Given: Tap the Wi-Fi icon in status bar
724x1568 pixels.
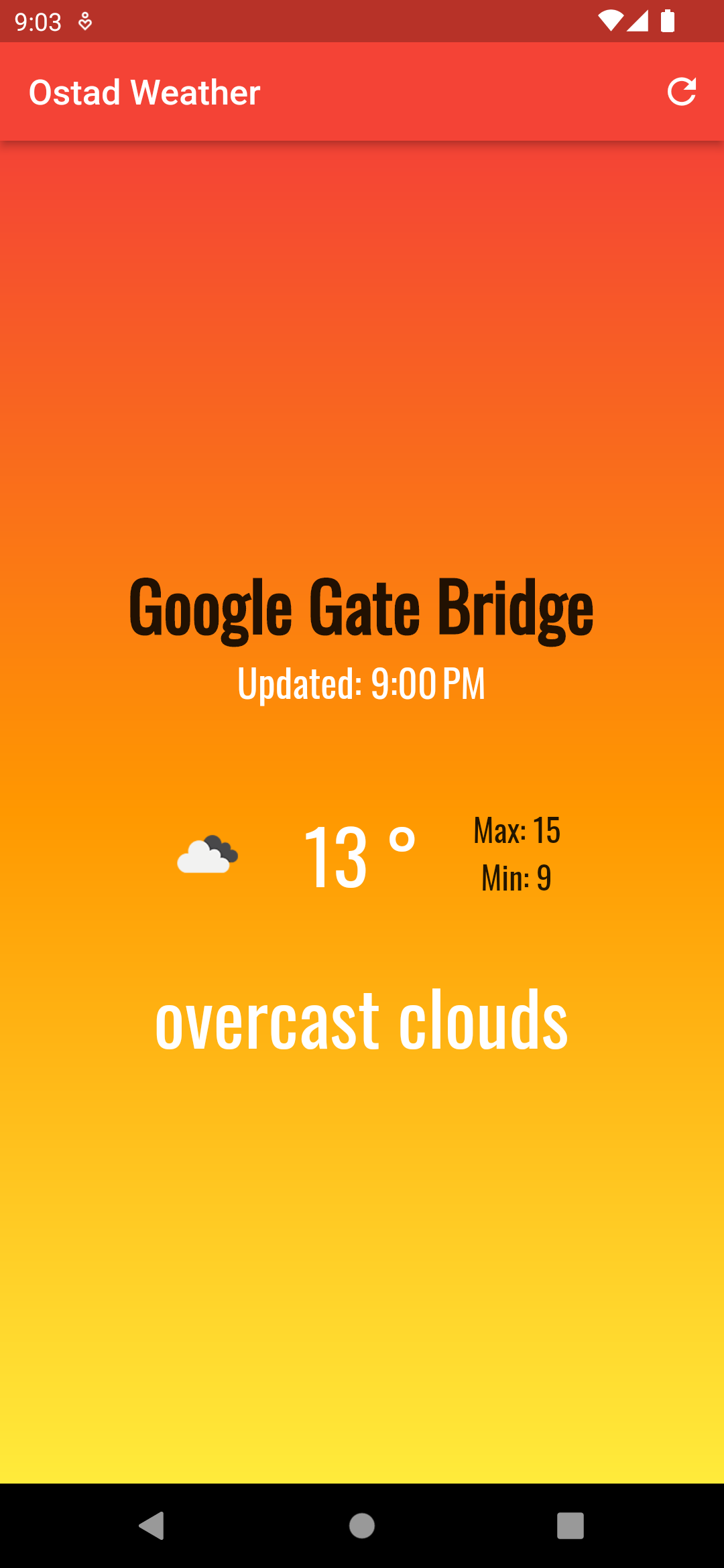Looking at the screenshot, I should [609, 21].
